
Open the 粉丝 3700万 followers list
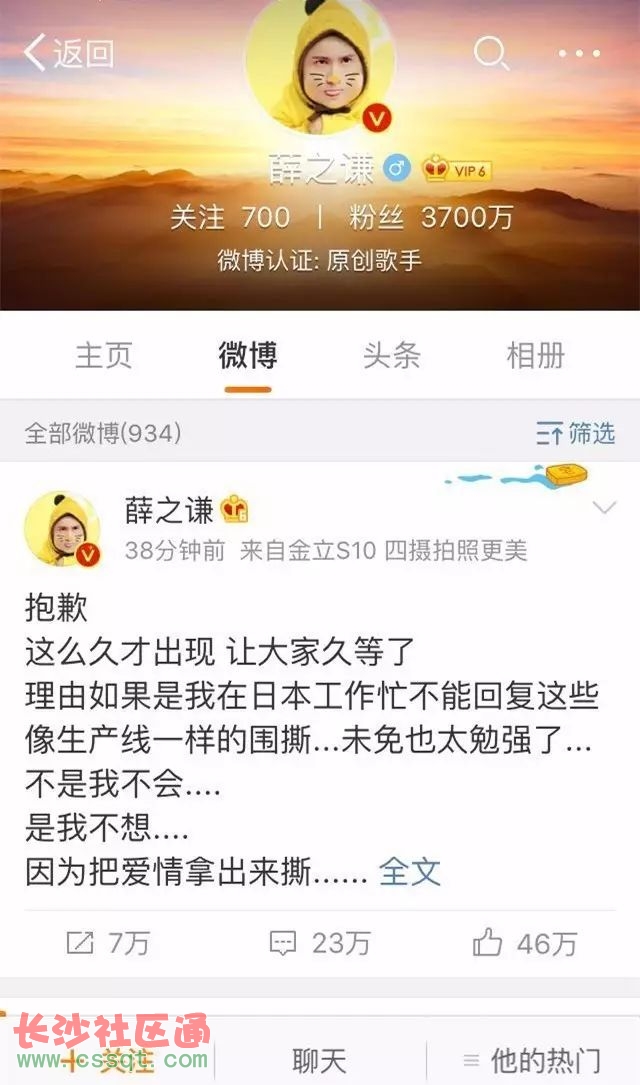(431, 217)
